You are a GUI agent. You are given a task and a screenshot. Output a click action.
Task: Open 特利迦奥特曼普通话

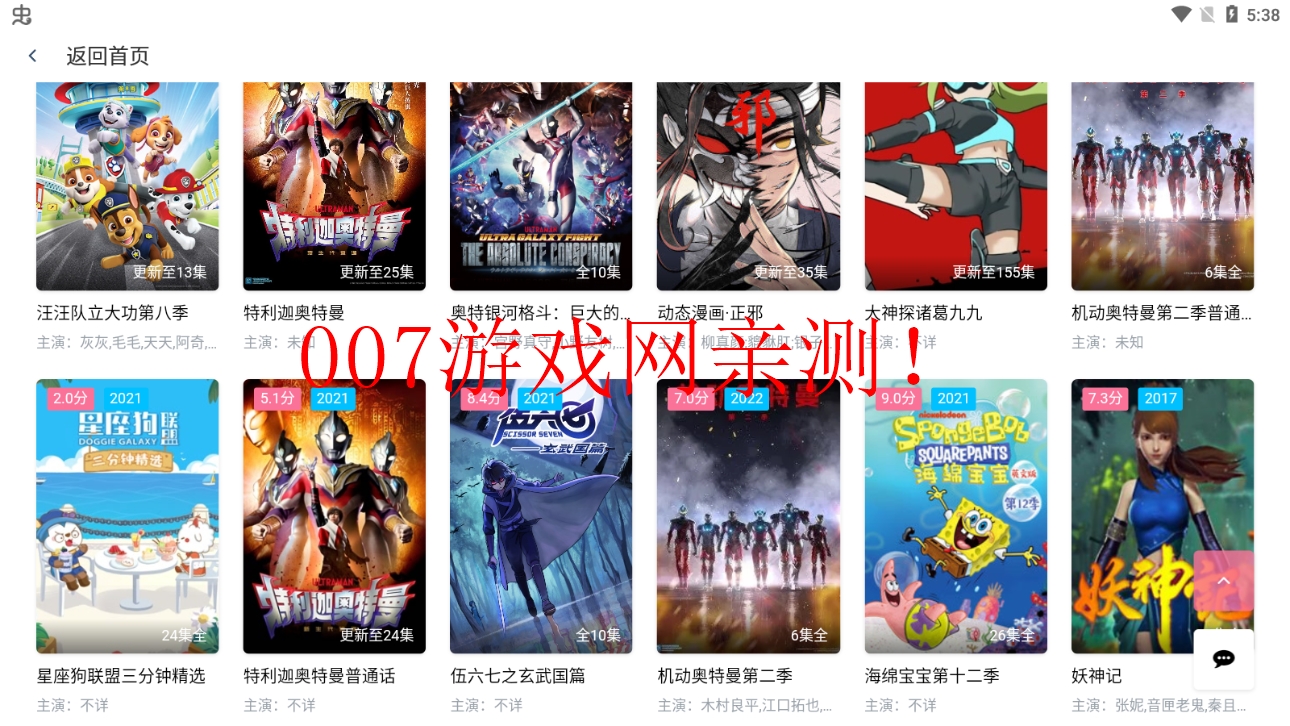[x=334, y=516]
